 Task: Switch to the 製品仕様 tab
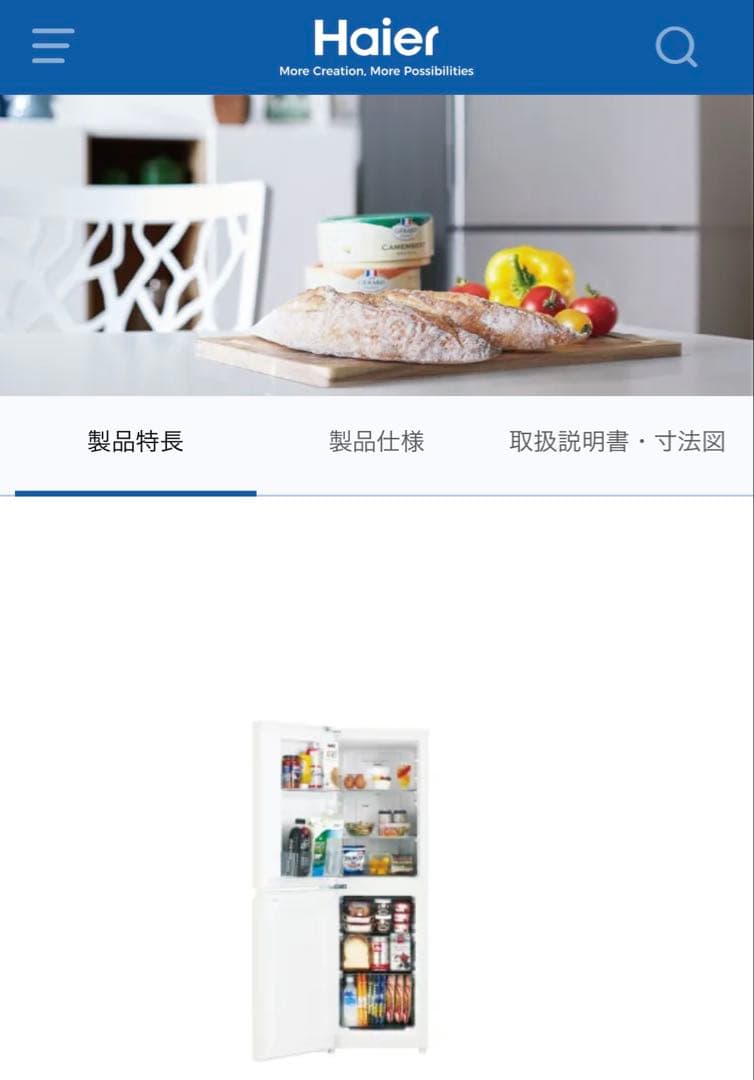click(377, 442)
